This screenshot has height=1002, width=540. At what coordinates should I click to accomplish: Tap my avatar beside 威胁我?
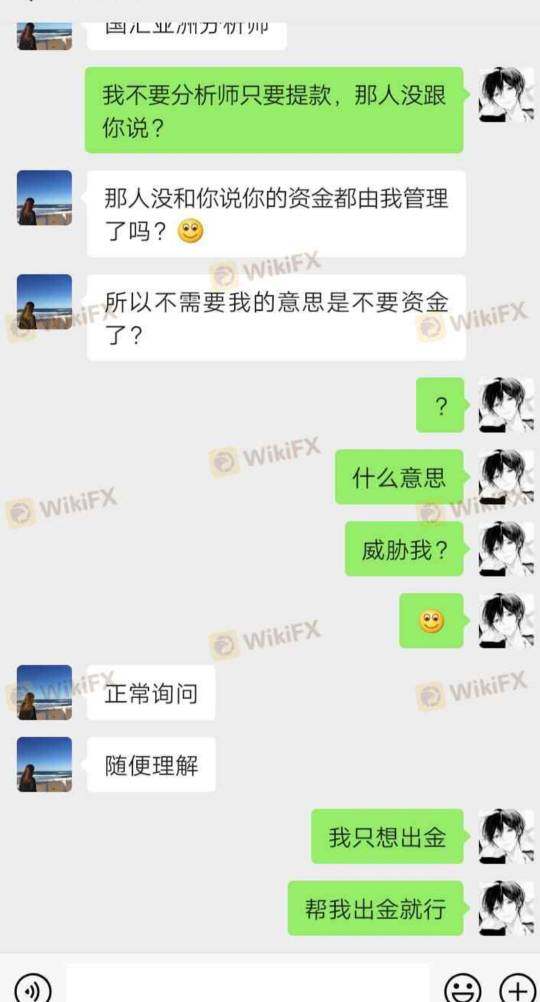[506, 549]
